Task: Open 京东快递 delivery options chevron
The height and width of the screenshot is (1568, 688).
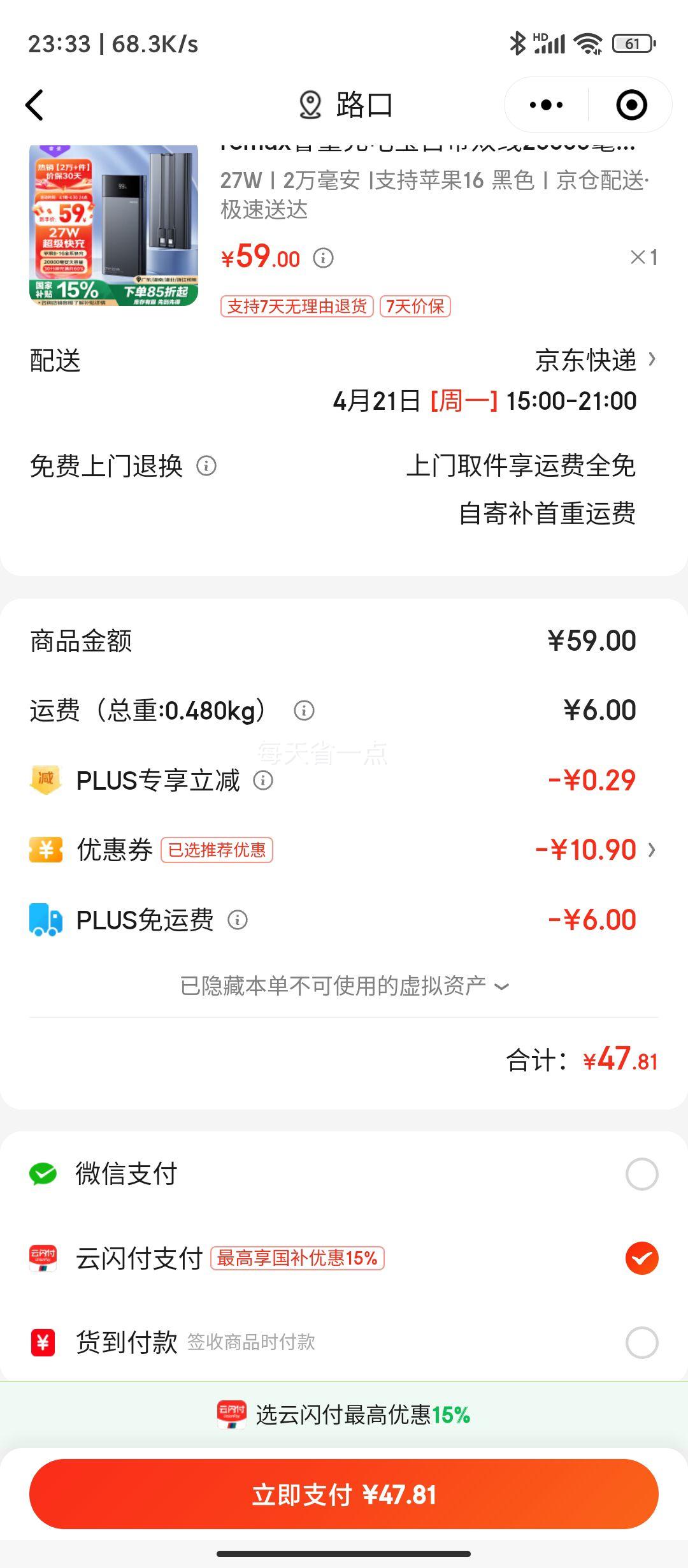Action: pyautogui.click(x=655, y=360)
